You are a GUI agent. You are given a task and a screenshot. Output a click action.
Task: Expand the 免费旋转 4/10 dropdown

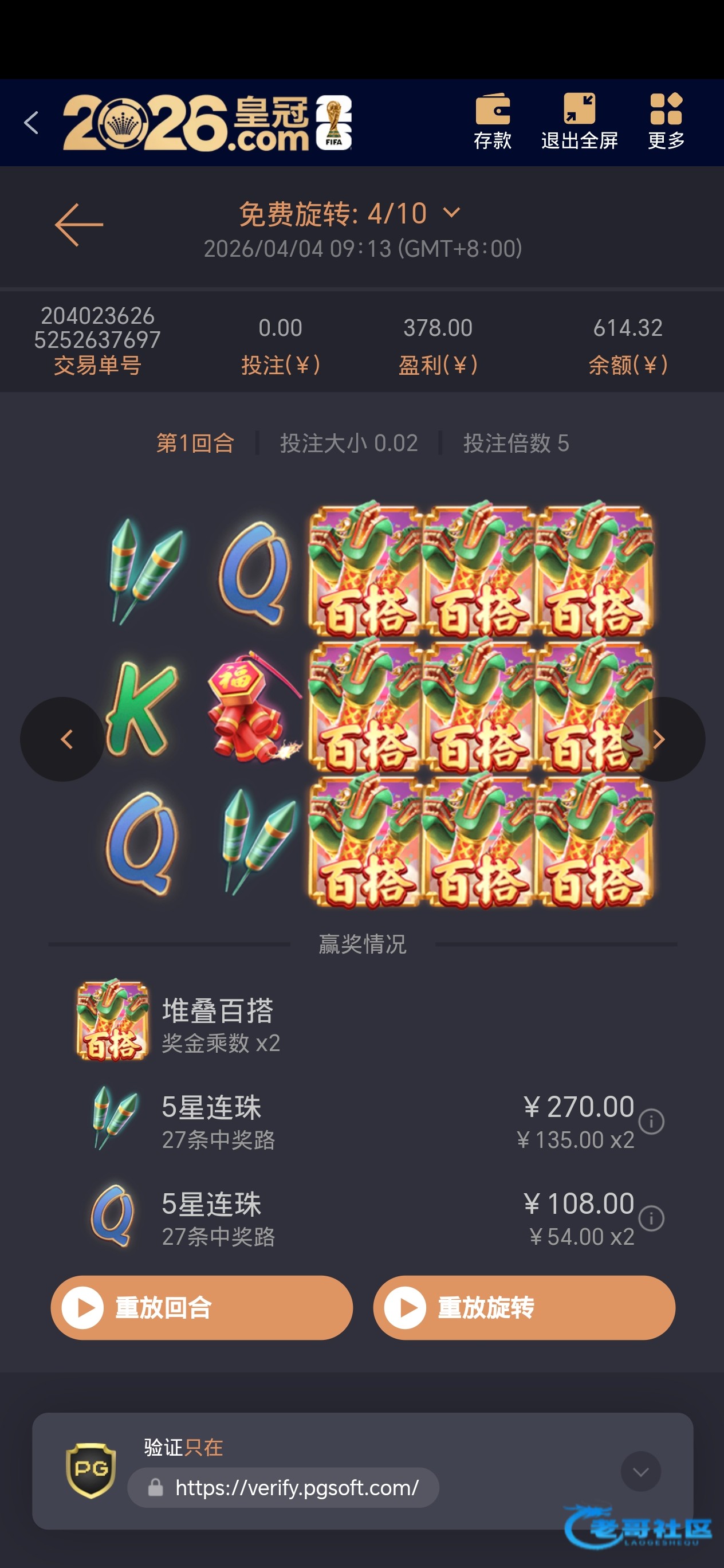451,213
